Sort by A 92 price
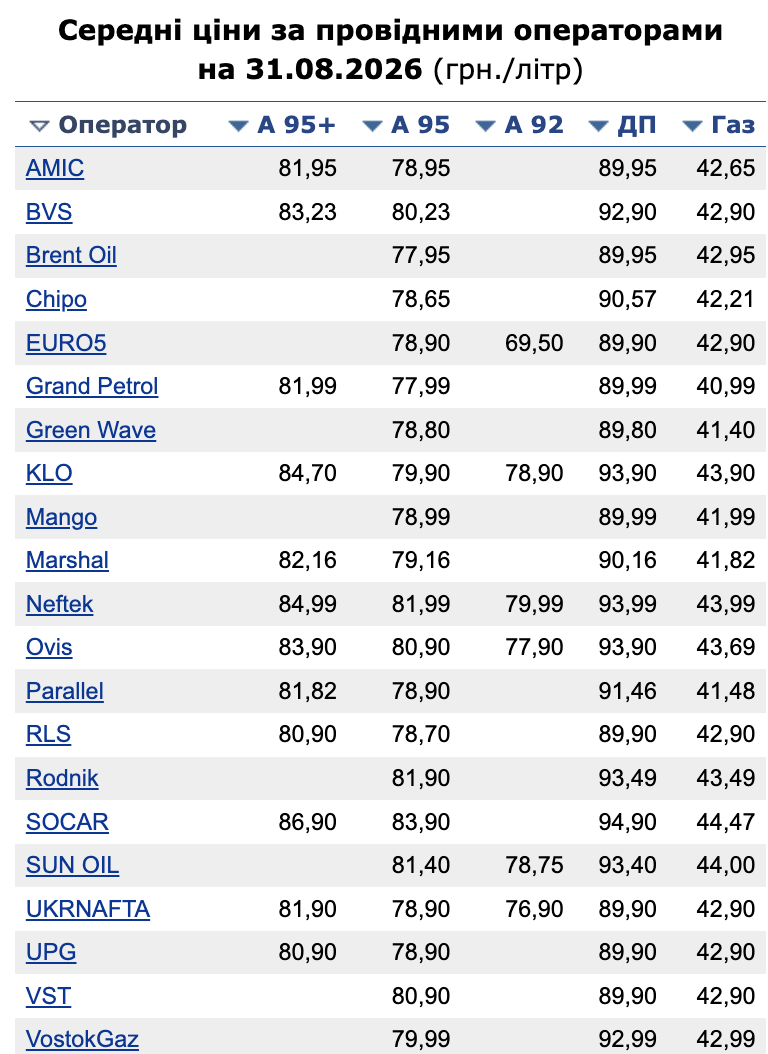The height and width of the screenshot is (1054, 768). [519, 125]
